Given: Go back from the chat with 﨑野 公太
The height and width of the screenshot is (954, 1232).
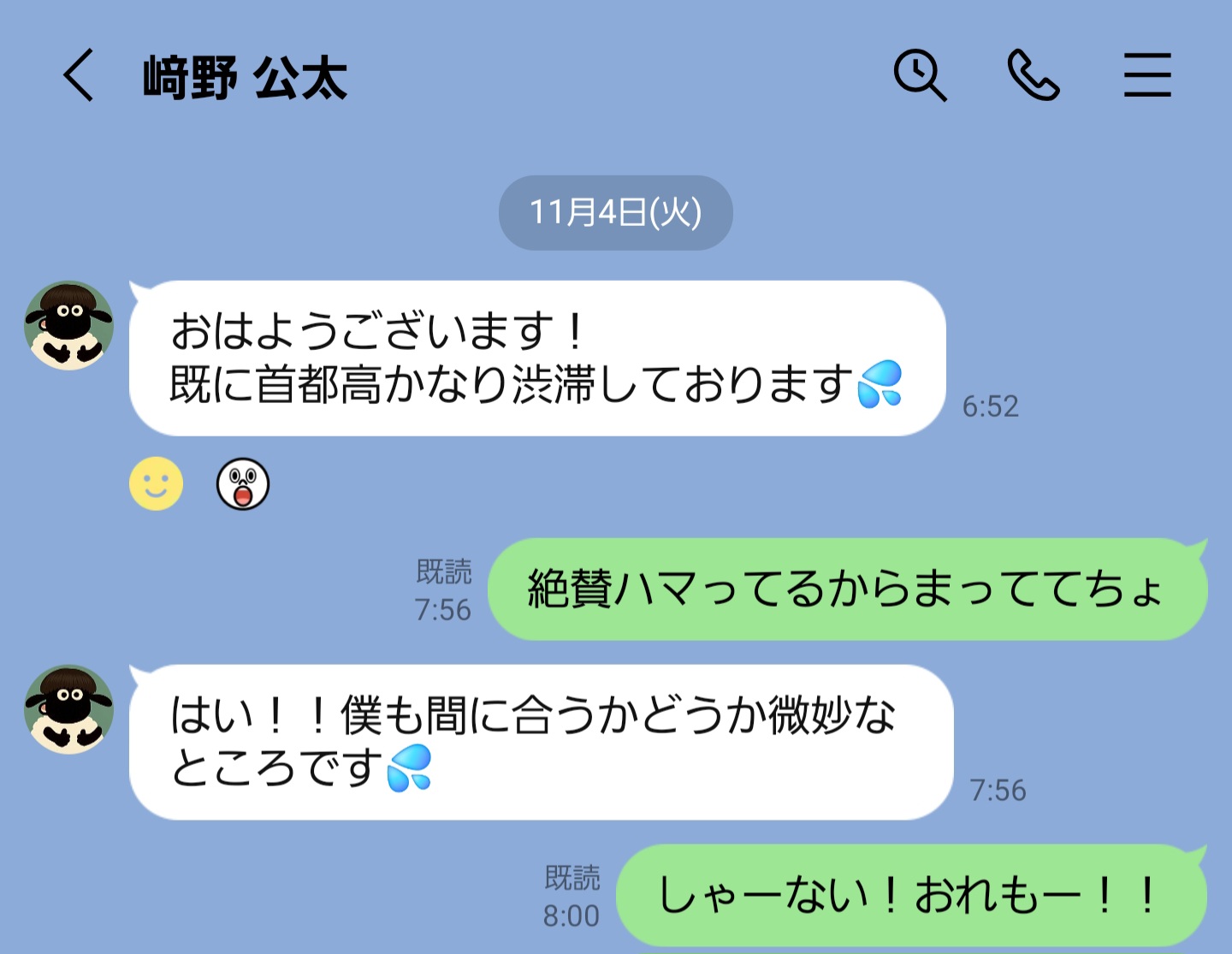Looking at the screenshot, I should coord(79,76).
